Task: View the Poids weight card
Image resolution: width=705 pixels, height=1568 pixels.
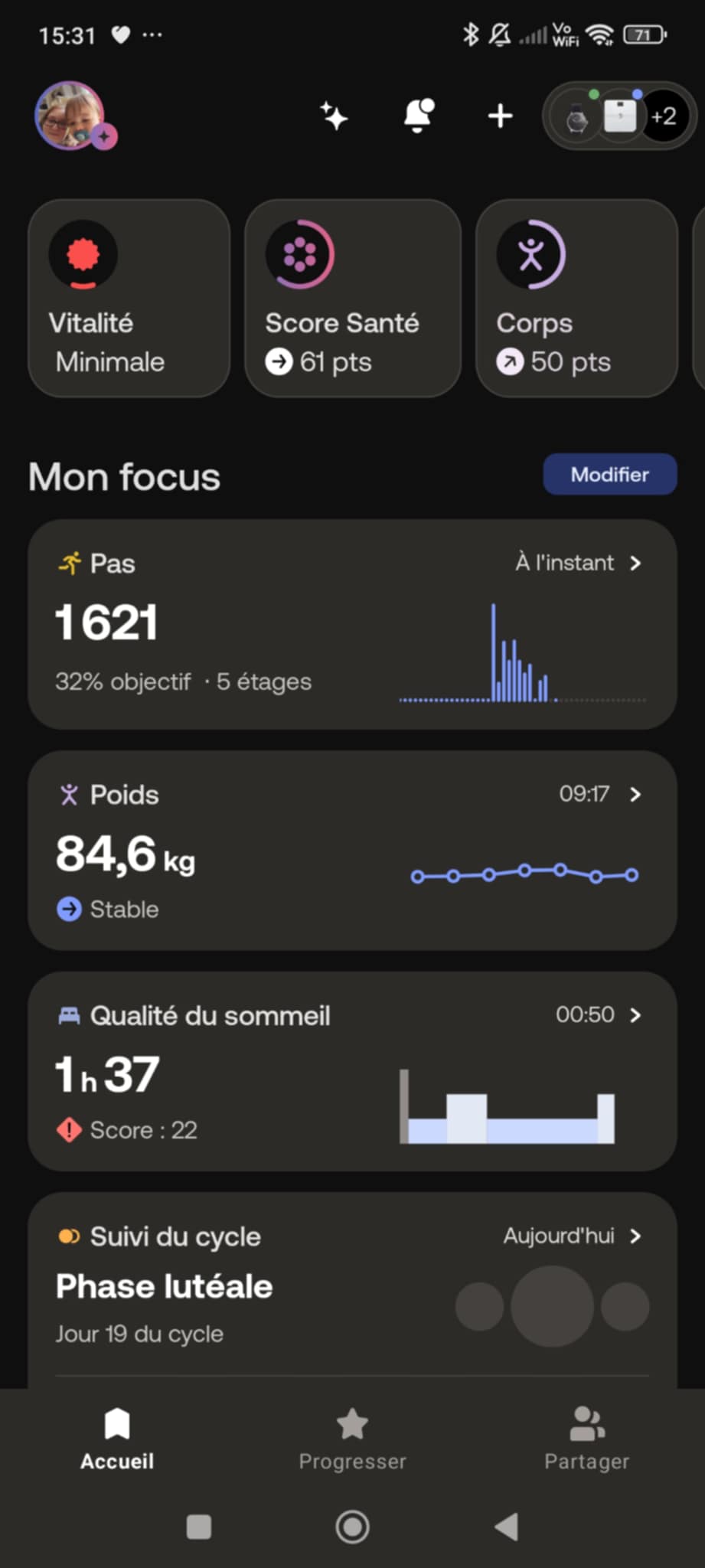Action: [352, 850]
